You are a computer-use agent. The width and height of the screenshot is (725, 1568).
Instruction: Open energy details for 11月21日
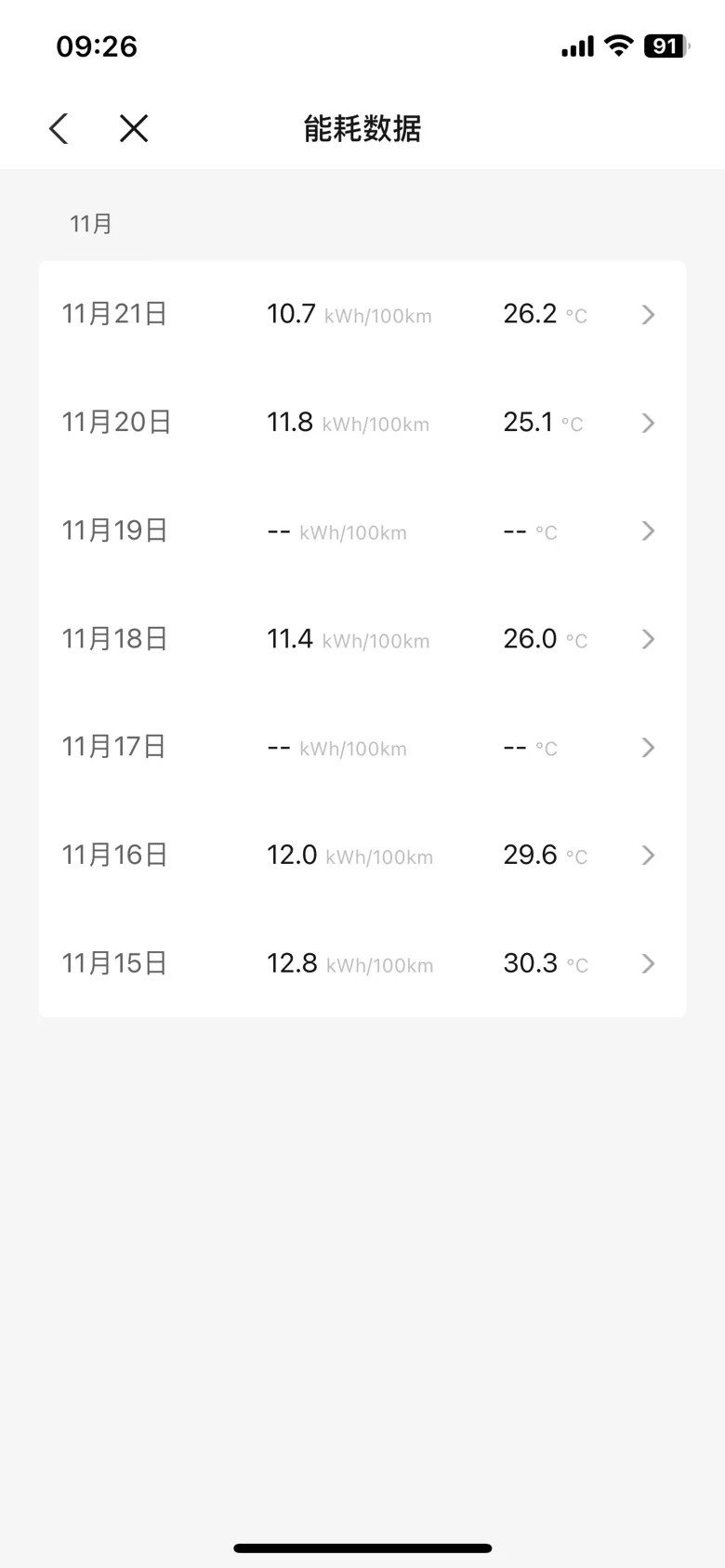362,314
